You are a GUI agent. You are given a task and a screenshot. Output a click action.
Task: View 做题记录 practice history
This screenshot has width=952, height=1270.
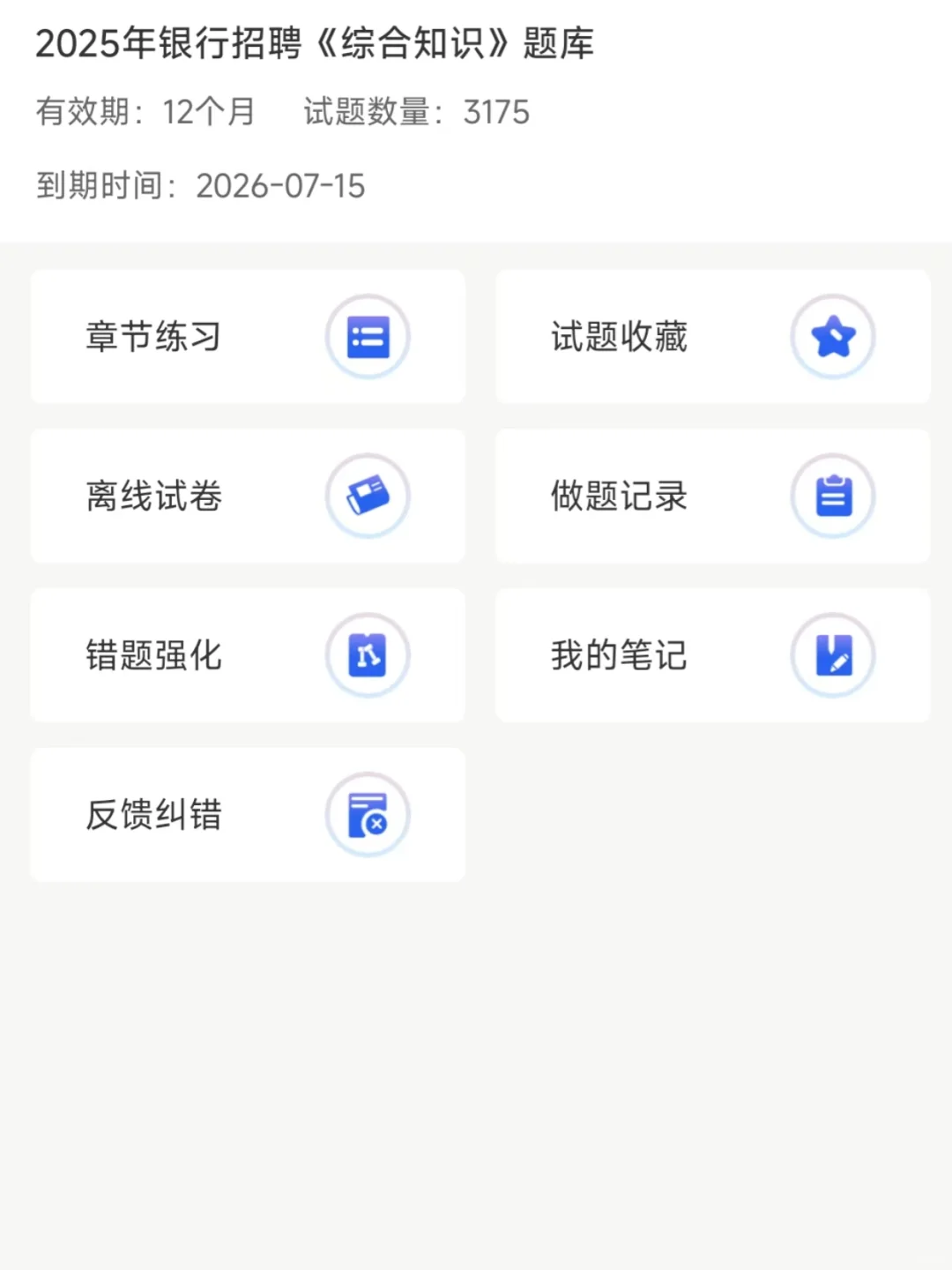[x=712, y=497]
